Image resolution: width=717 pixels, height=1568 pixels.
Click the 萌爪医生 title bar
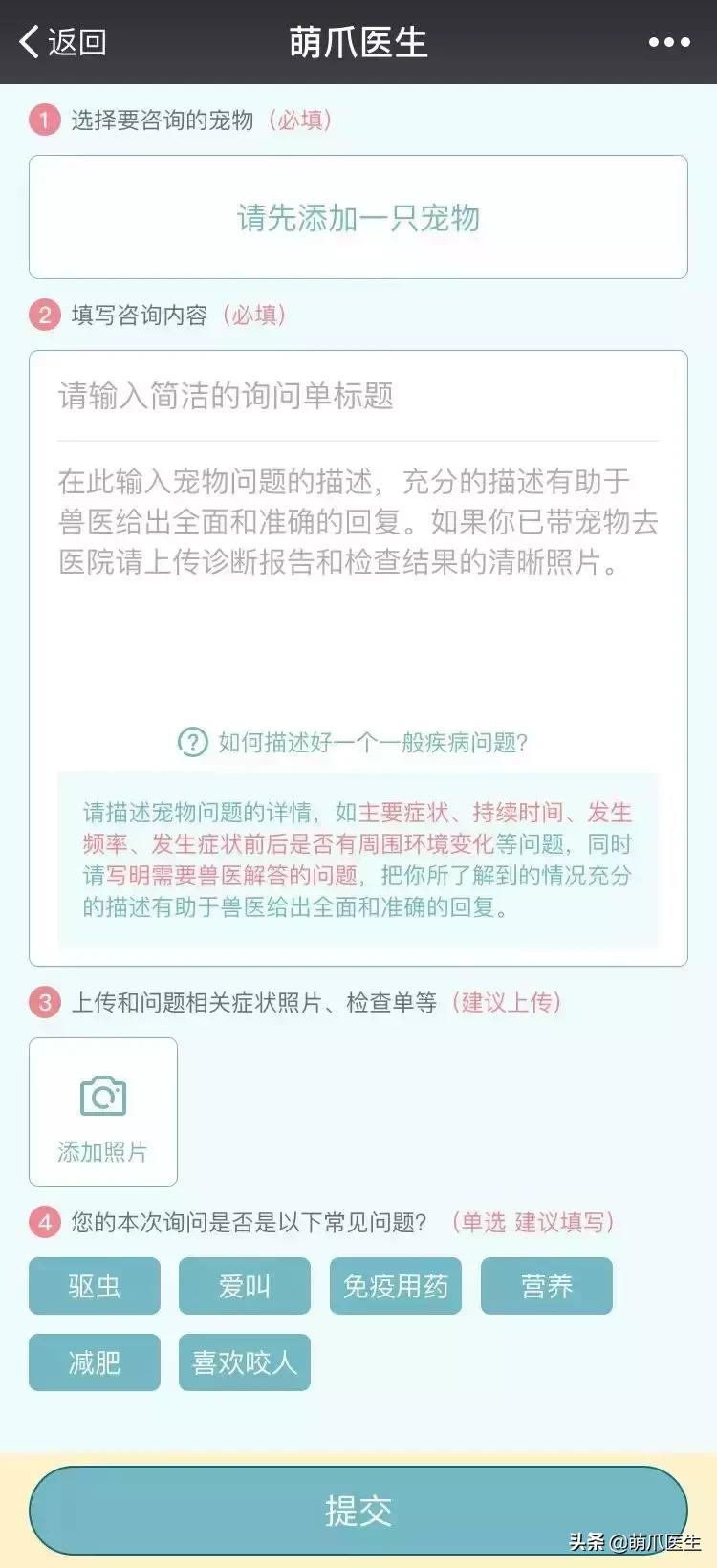coord(358,42)
